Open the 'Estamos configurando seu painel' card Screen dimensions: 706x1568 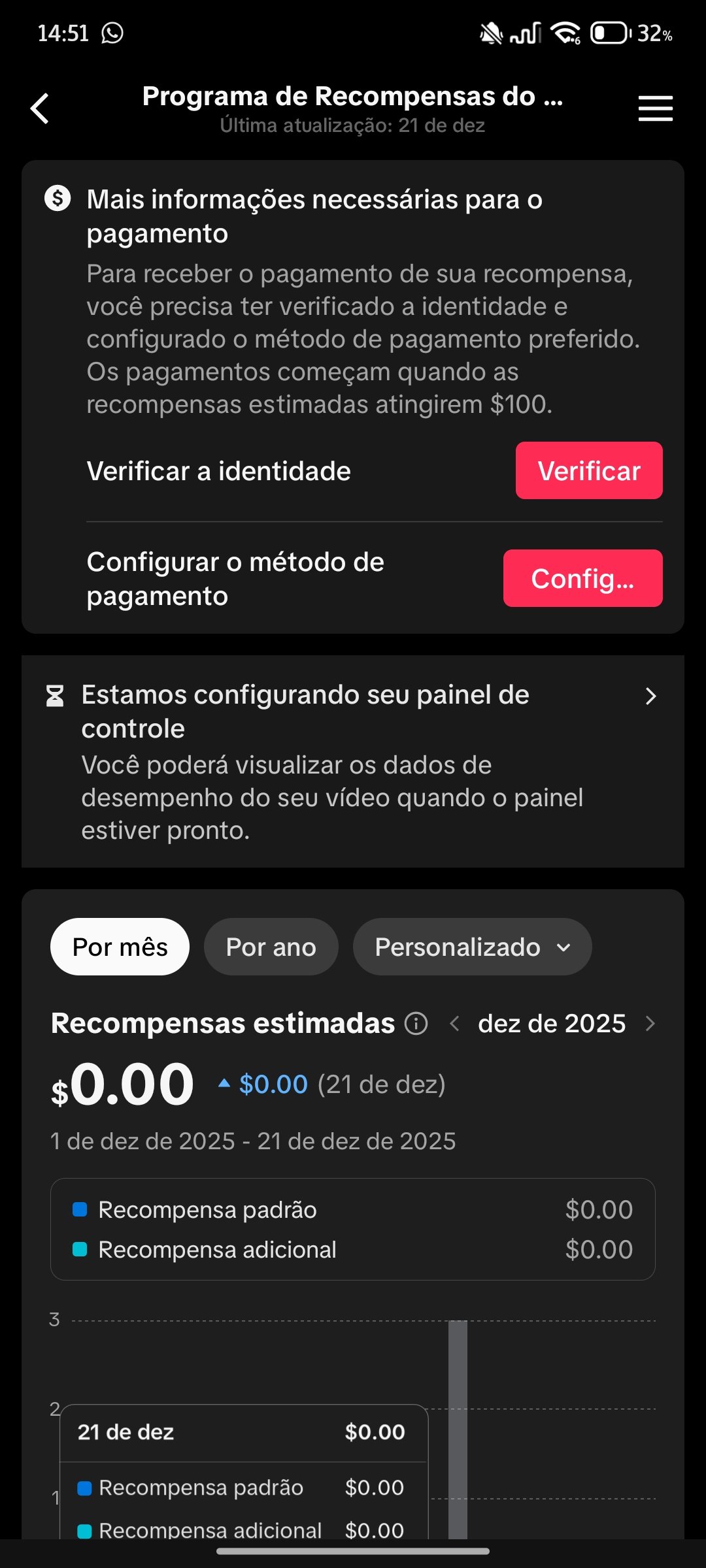click(x=353, y=761)
